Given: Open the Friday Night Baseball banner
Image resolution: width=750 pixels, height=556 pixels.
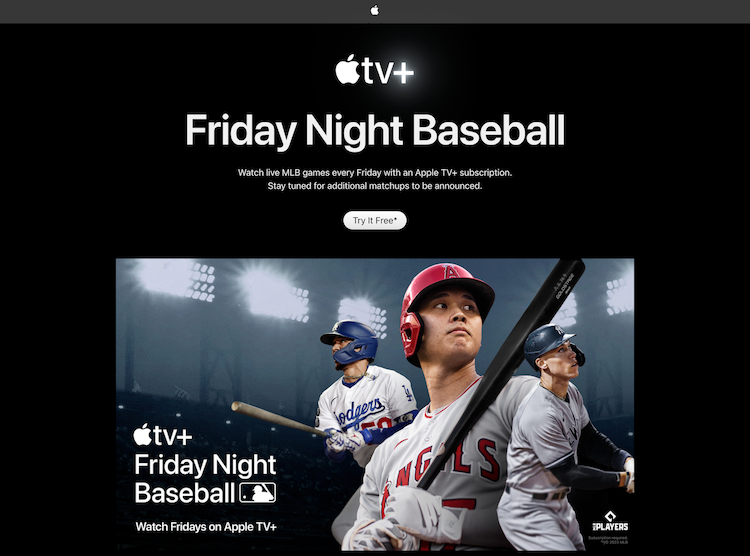Looking at the screenshot, I should point(375,404).
